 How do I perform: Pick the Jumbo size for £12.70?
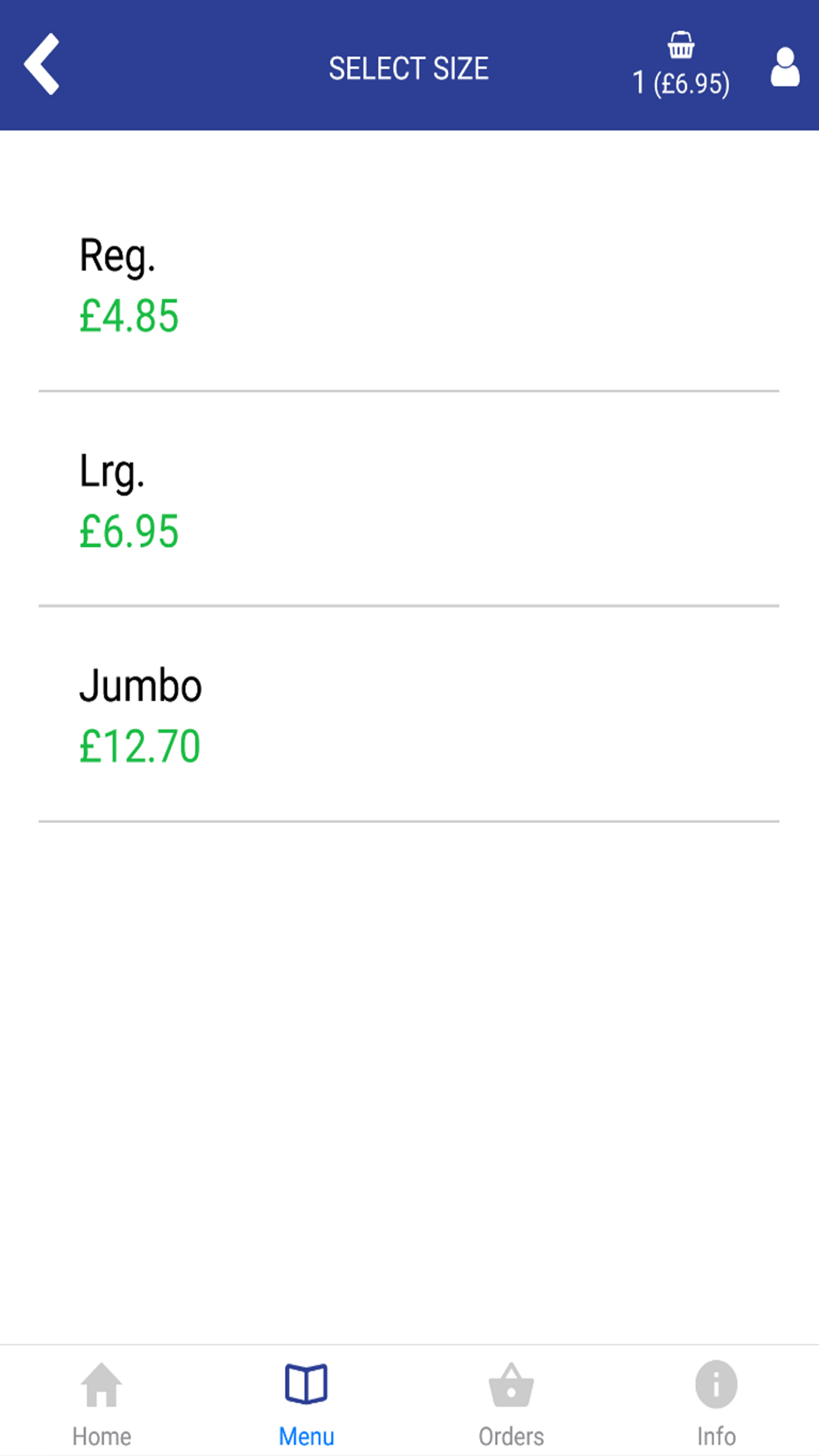408,715
